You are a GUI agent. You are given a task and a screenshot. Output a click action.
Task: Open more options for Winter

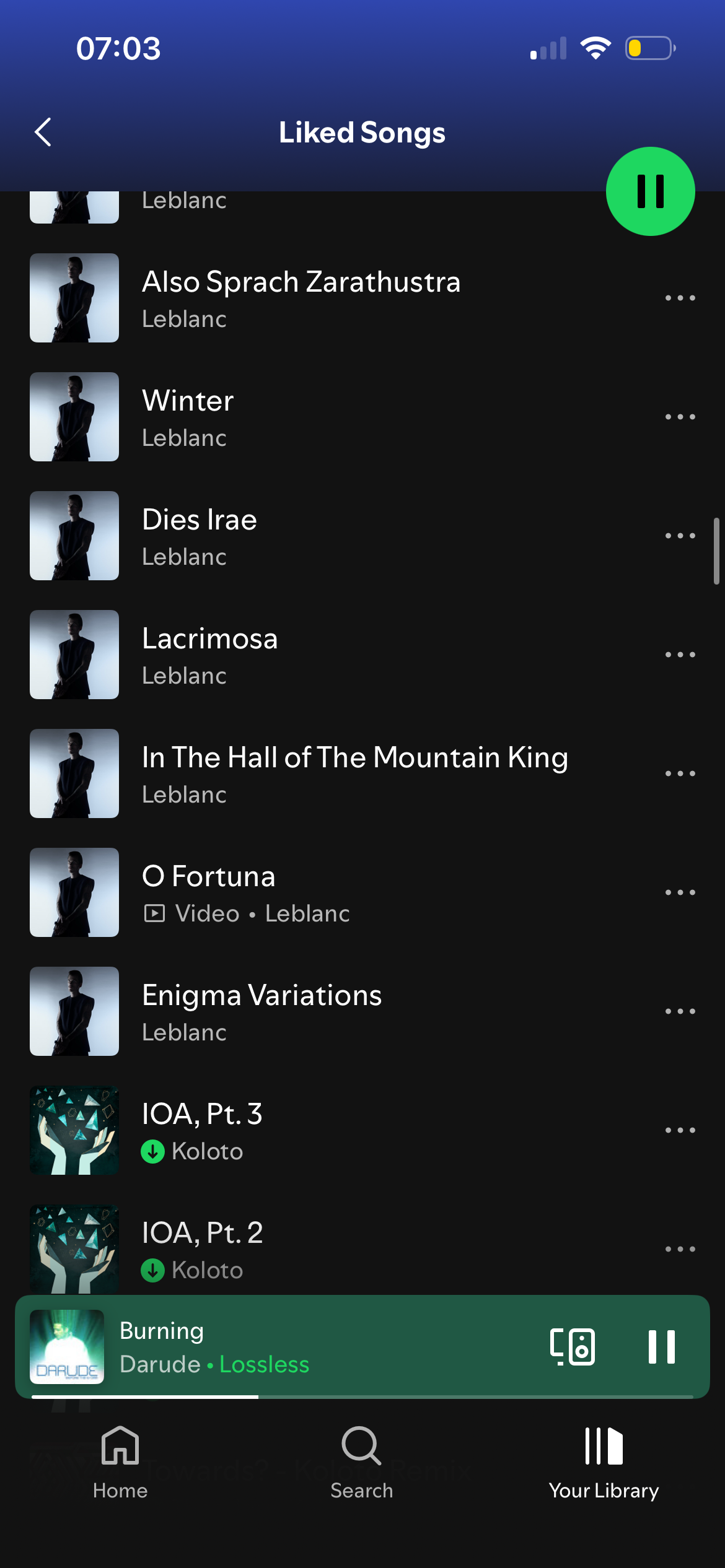[x=680, y=417]
